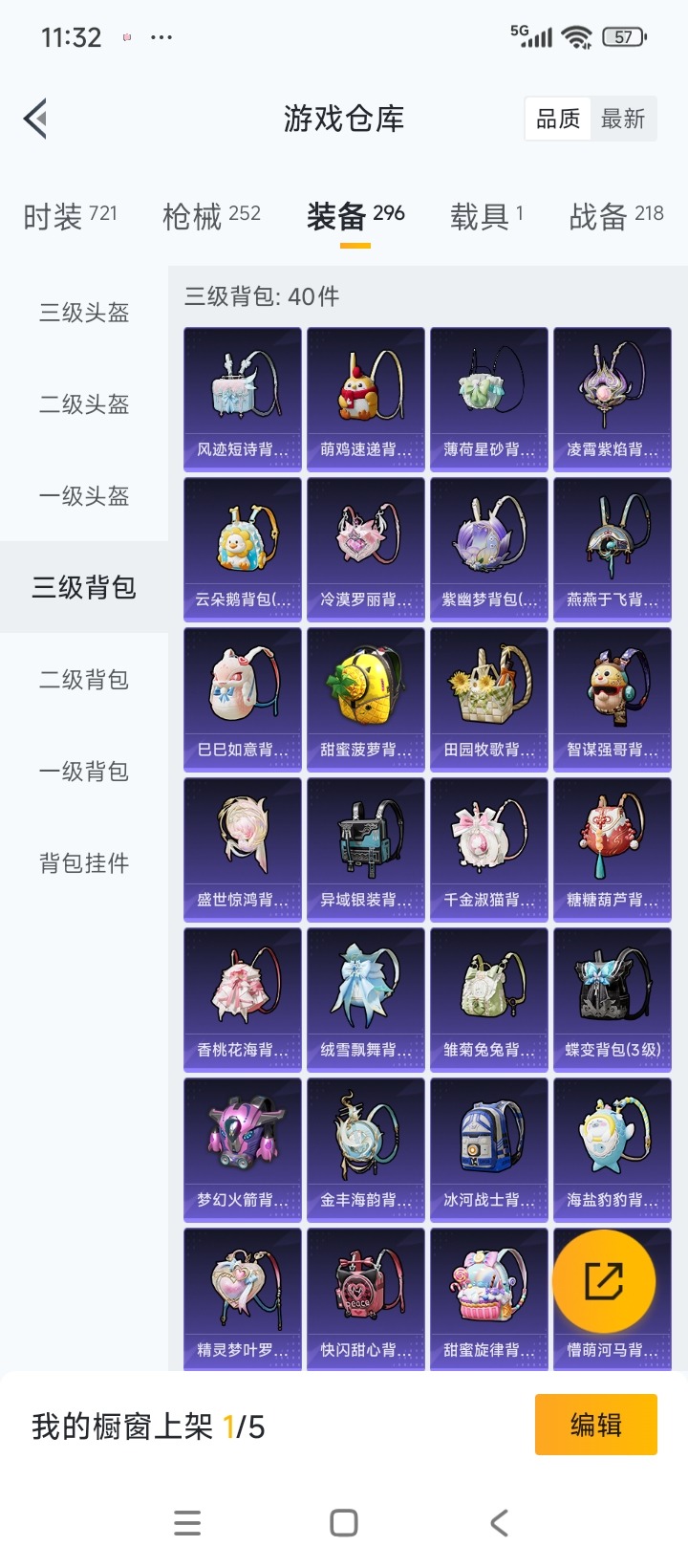Switch sorting to 最新 mode
The image size is (688, 1568).
(x=624, y=118)
